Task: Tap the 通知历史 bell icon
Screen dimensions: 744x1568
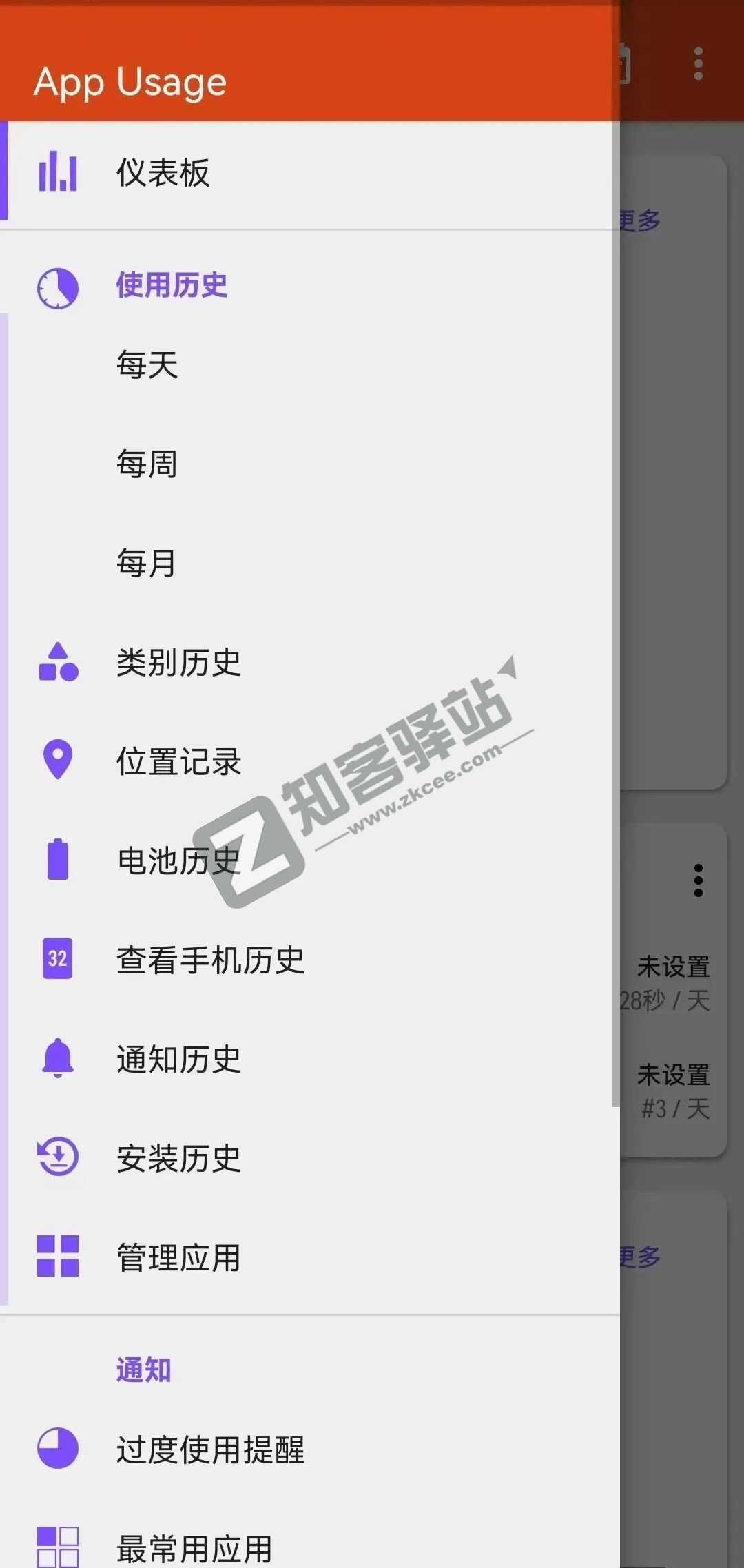Action: 58,1060
